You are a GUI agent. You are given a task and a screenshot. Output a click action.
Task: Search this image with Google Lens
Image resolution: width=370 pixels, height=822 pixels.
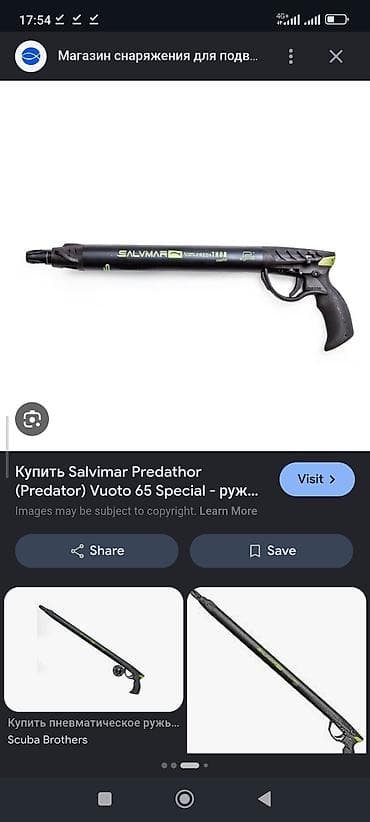(32, 419)
